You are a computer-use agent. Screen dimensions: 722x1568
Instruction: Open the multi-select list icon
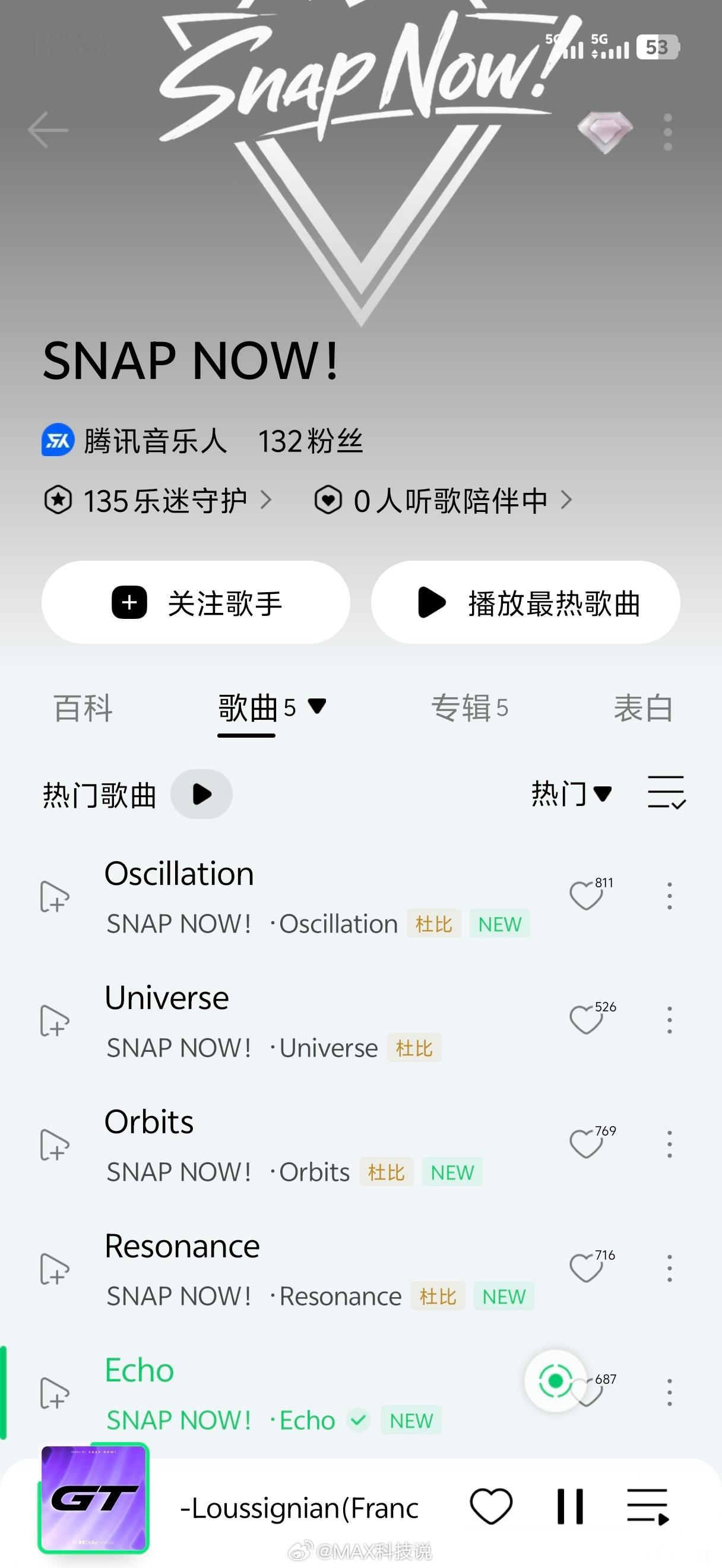point(667,792)
